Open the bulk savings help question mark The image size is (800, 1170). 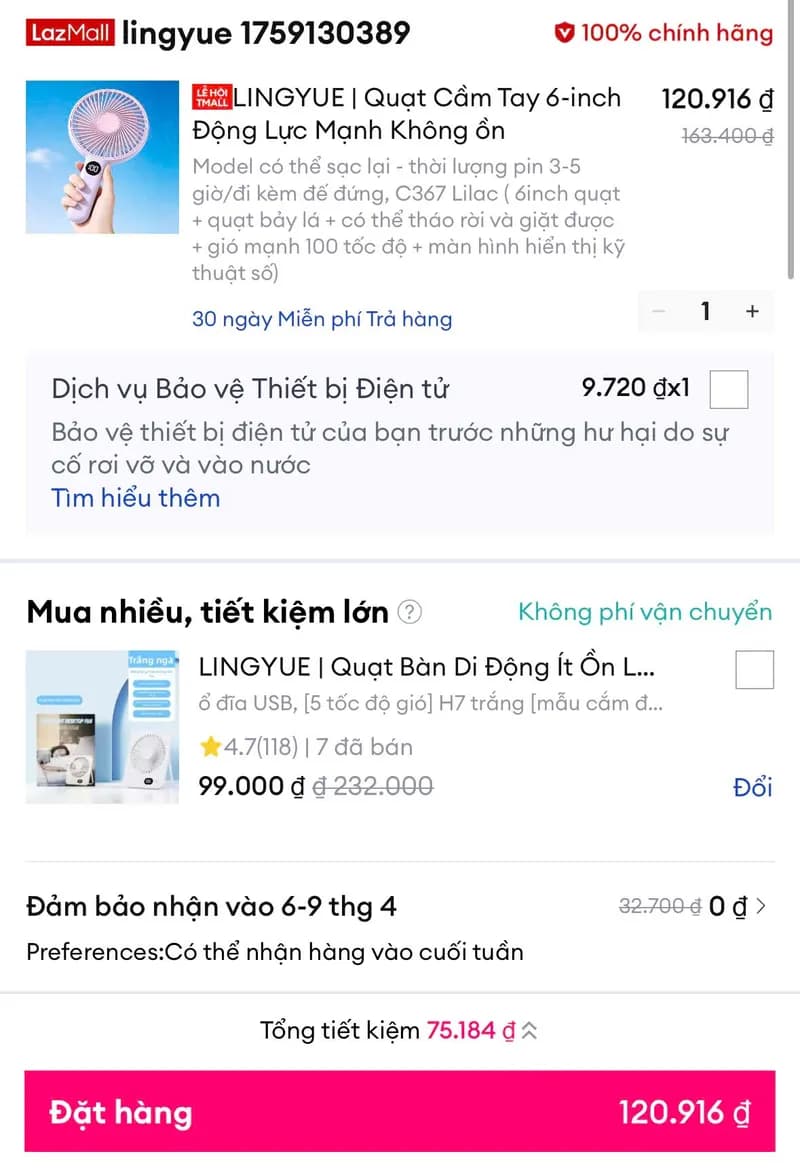pos(410,613)
